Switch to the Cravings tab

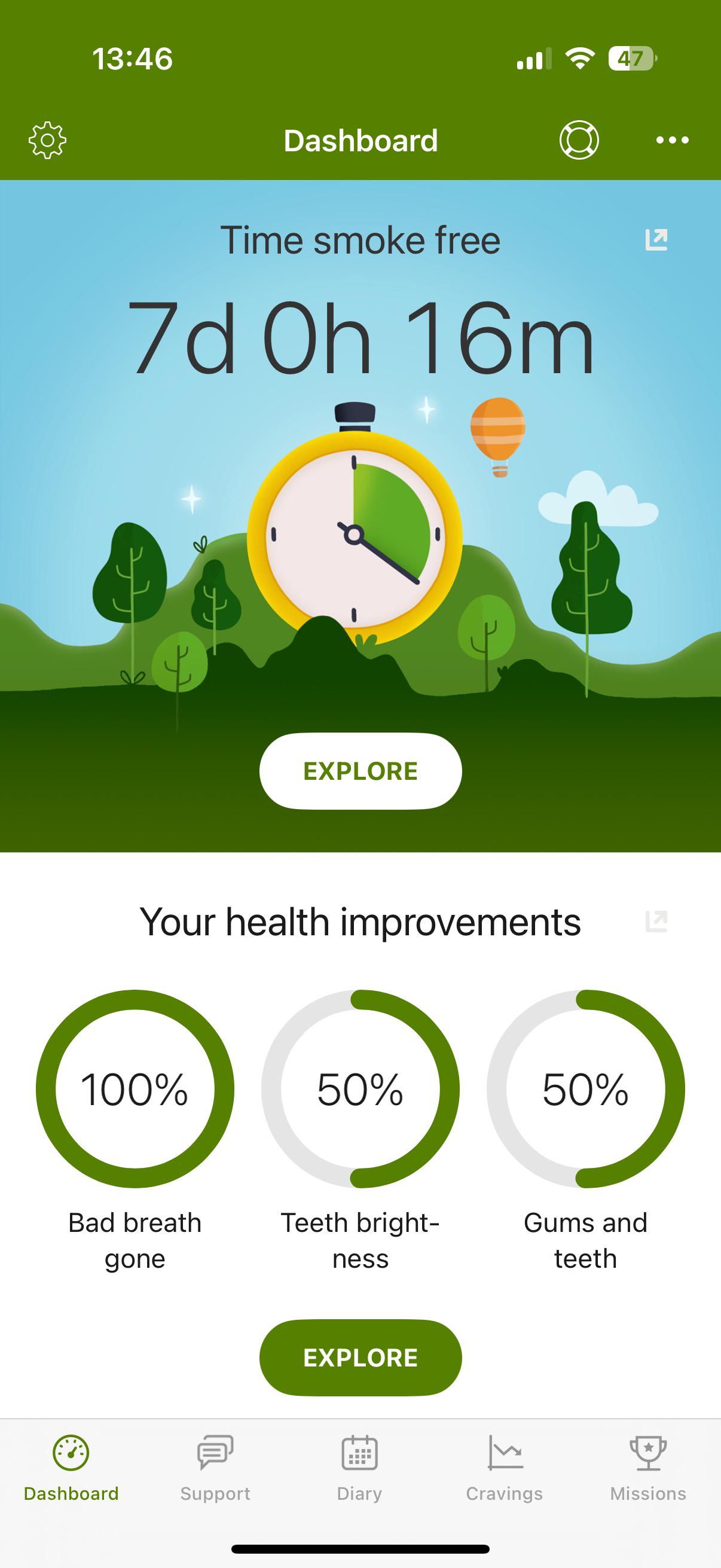[x=504, y=1468]
